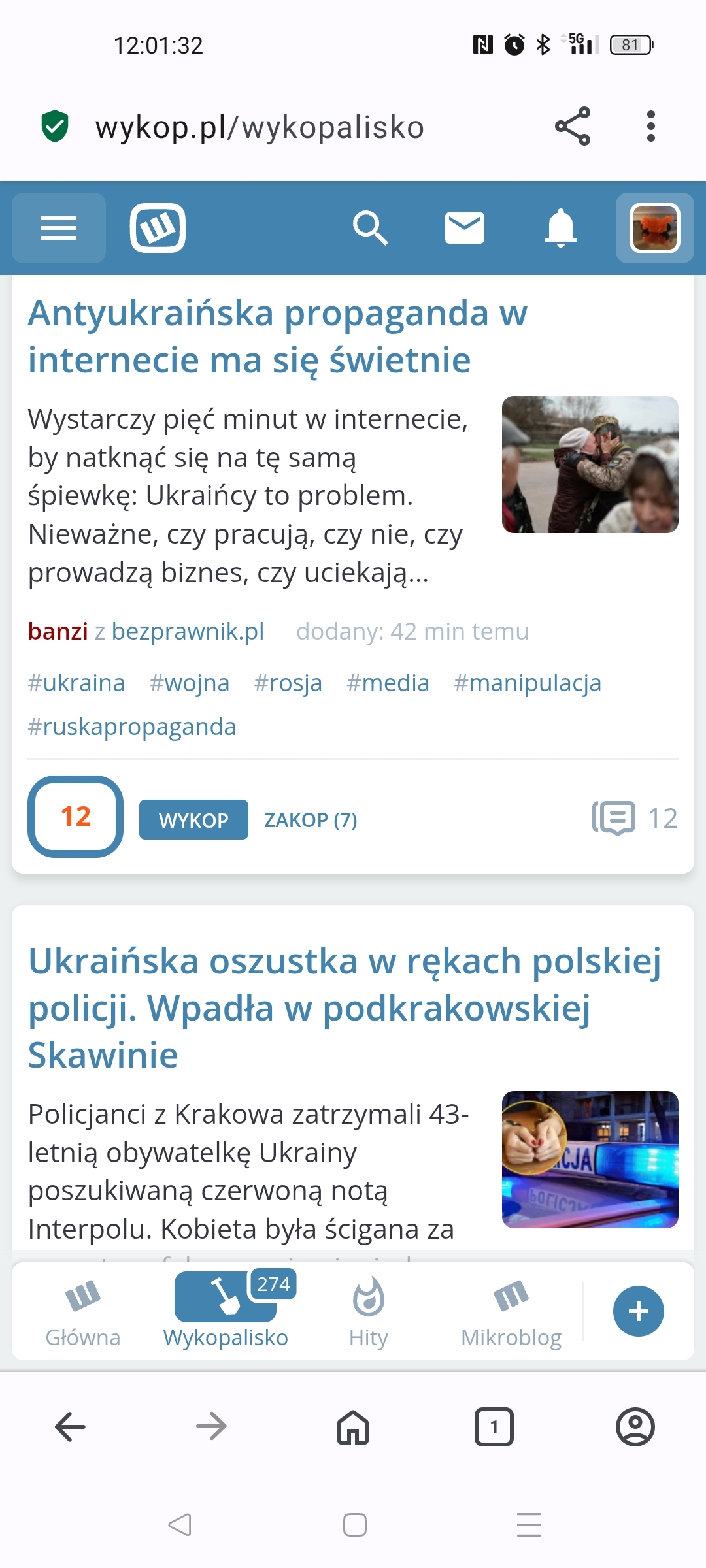This screenshot has height=1568, width=706.
Task: Open the #ruskapropaganda tag
Action: (x=131, y=727)
